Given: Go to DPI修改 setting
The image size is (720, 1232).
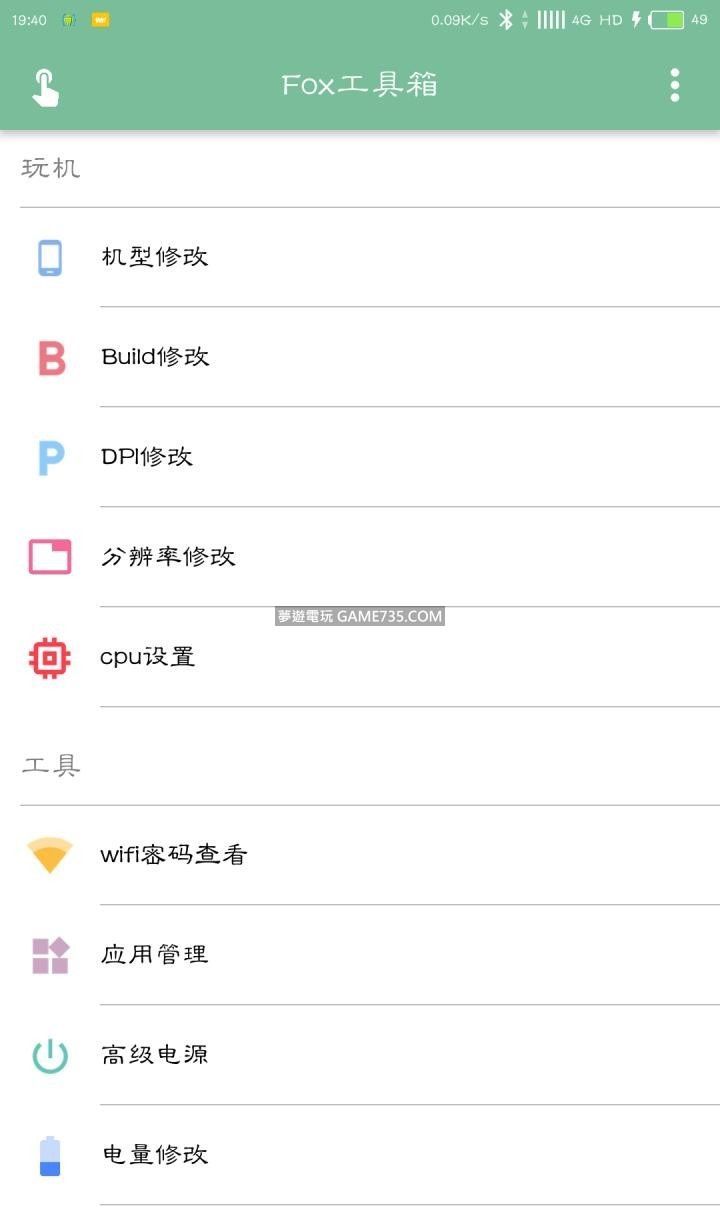Looking at the screenshot, I should [147, 457].
